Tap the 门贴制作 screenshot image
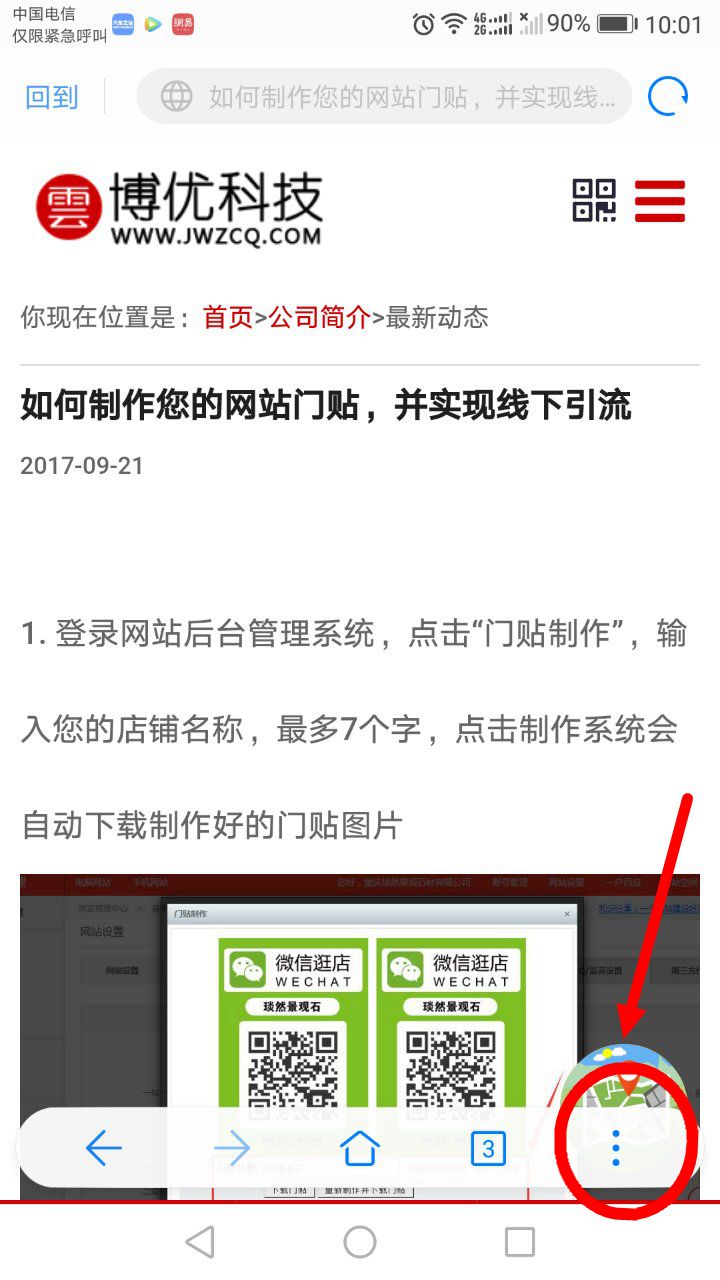 click(360, 990)
